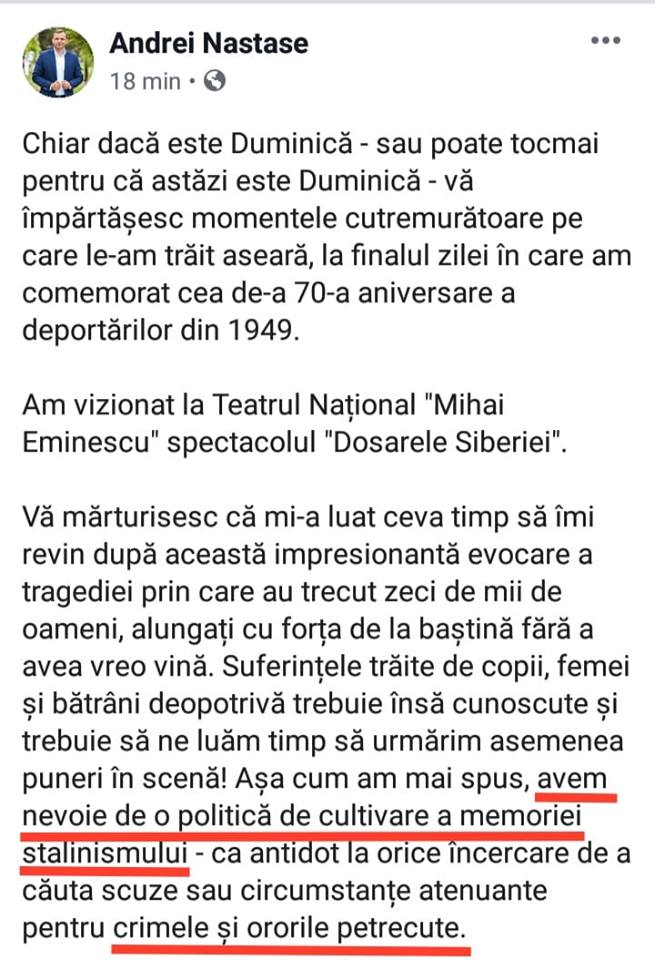Open Andrei Nastase's profile picture
This screenshot has width=655, height=960.
[x=59, y=62]
